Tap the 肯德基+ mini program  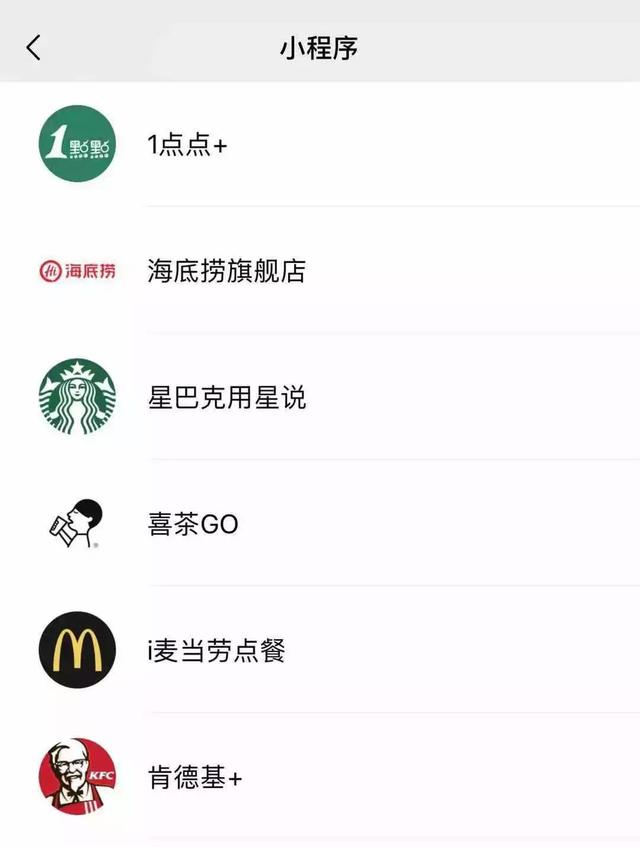(x=195, y=778)
